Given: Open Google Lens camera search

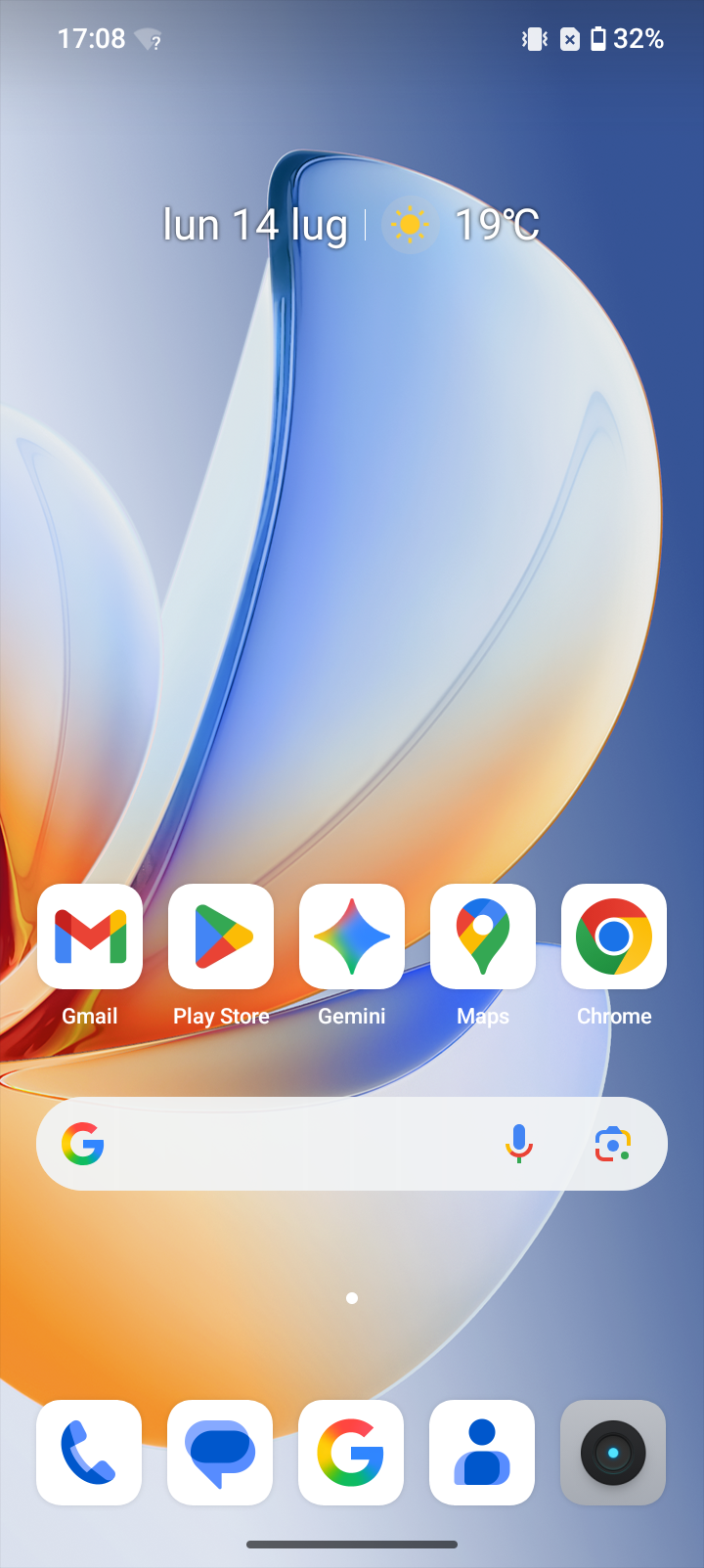Looking at the screenshot, I should tap(613, 1144).
